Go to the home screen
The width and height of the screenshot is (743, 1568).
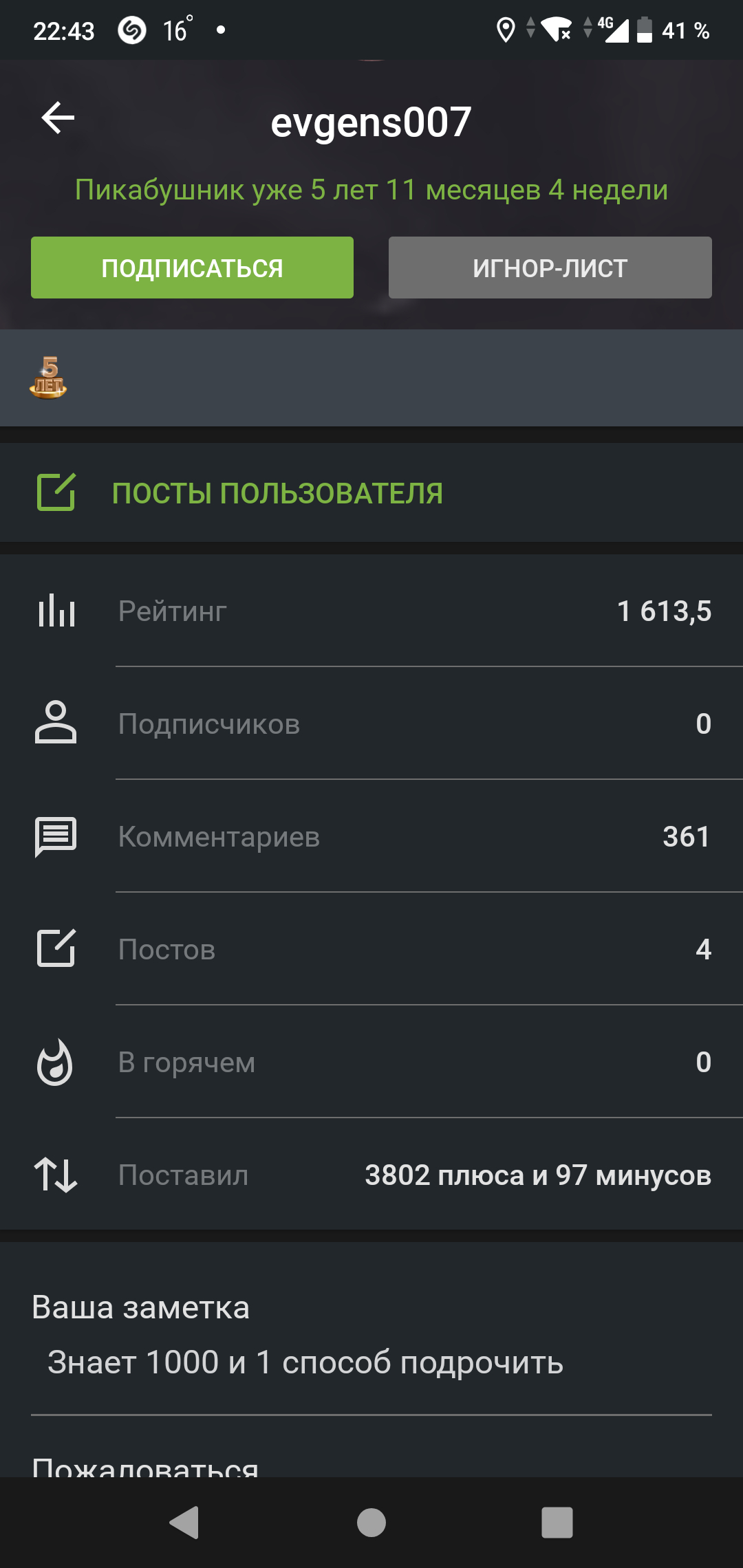[x=371, y=1522]
